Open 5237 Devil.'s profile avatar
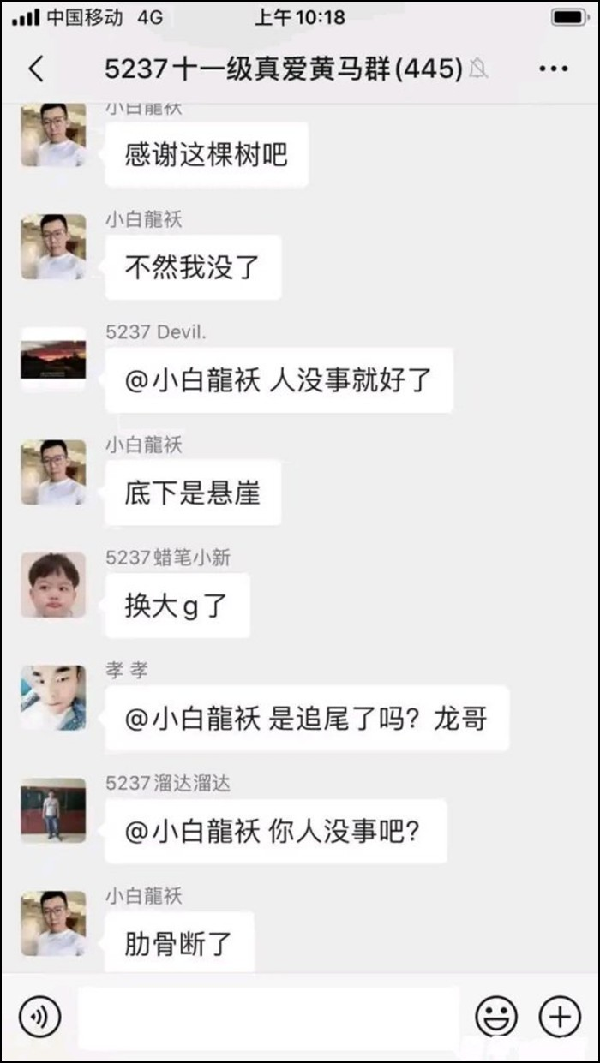600x1063 pixels. pyautogui.click(x=53, y=359)
